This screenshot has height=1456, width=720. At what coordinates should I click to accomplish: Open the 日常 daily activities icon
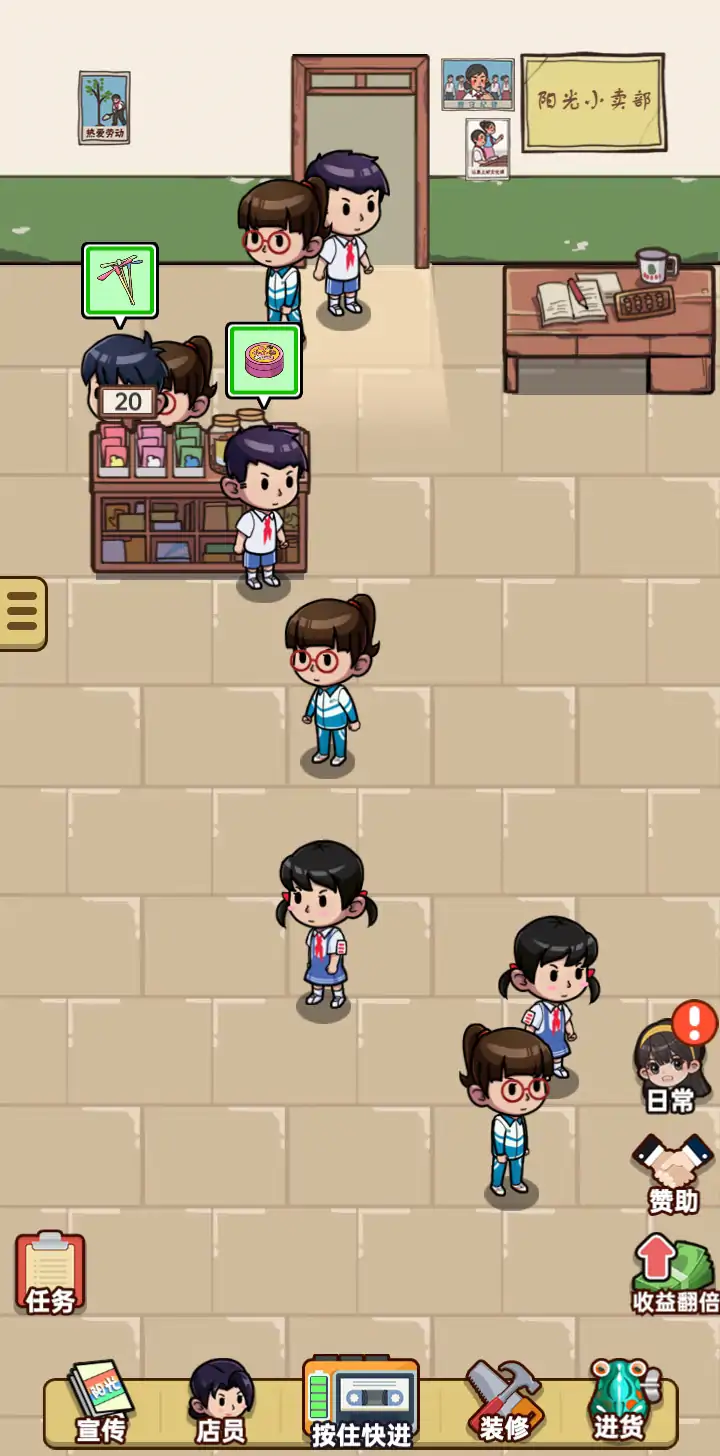(x=670, y=1065)
